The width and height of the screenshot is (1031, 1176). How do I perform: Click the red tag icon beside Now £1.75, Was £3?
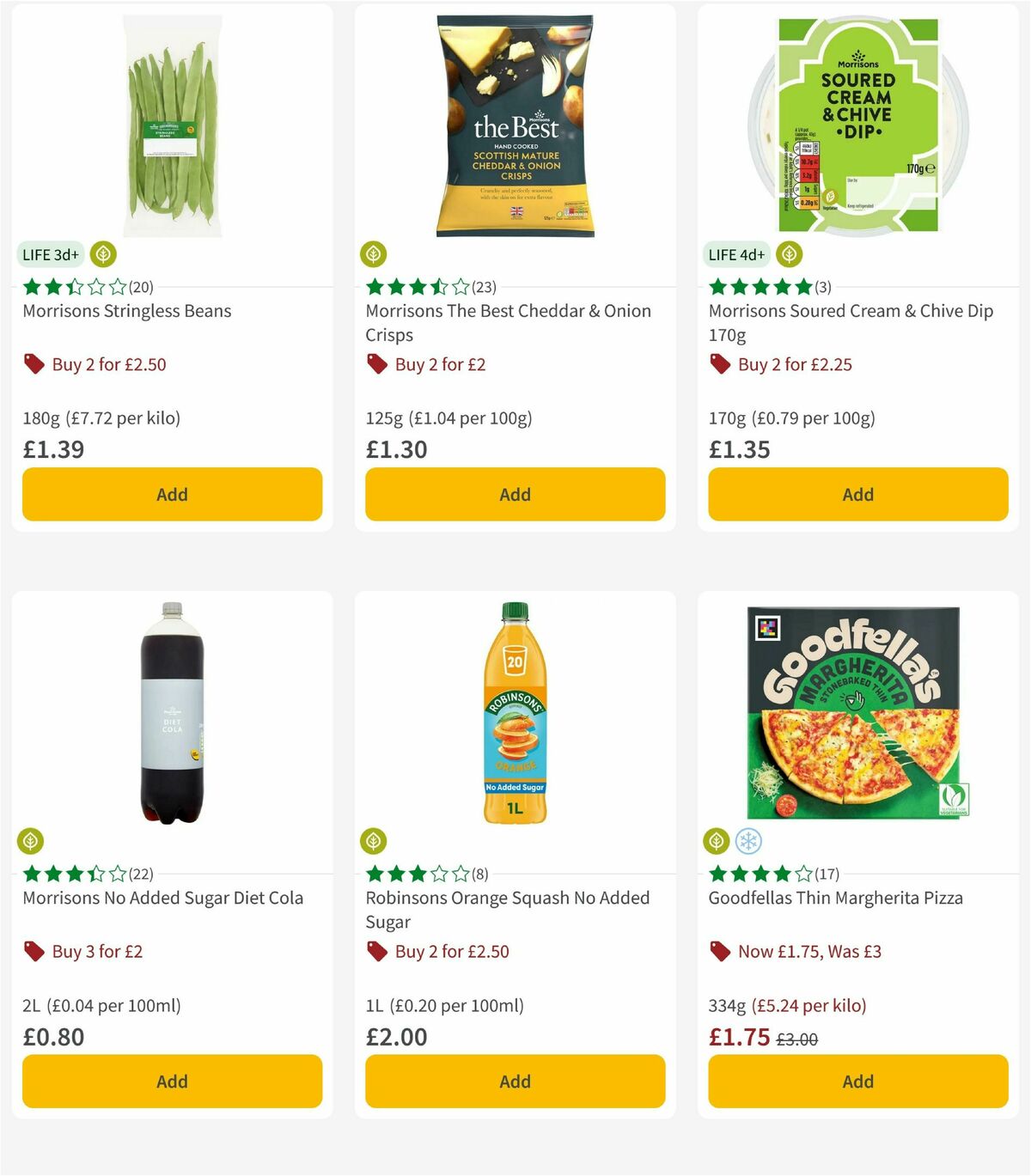point(718,951)
